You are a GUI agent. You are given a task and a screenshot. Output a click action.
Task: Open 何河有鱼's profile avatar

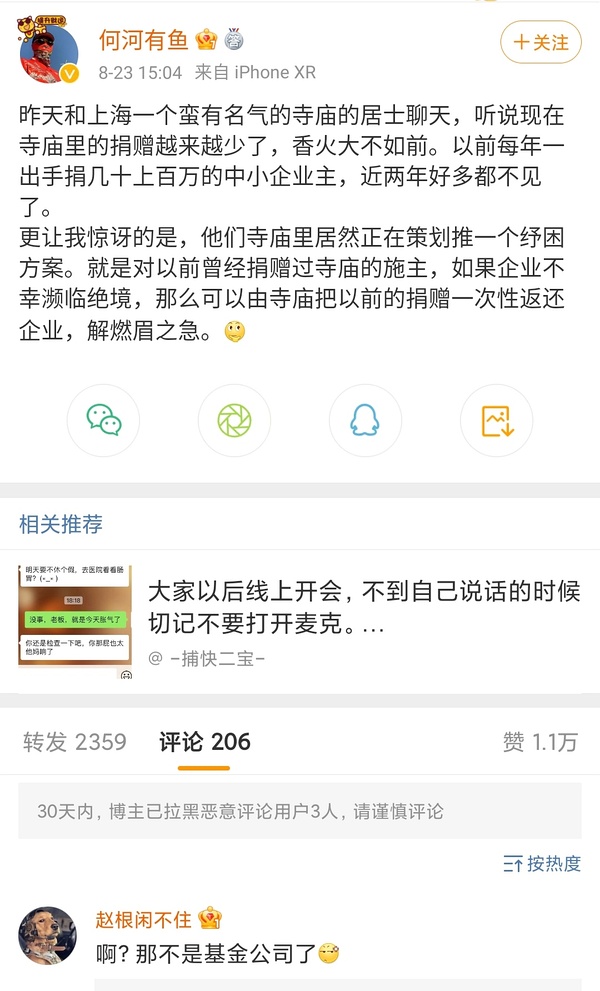pyautogui.click(x=49, y=52)
